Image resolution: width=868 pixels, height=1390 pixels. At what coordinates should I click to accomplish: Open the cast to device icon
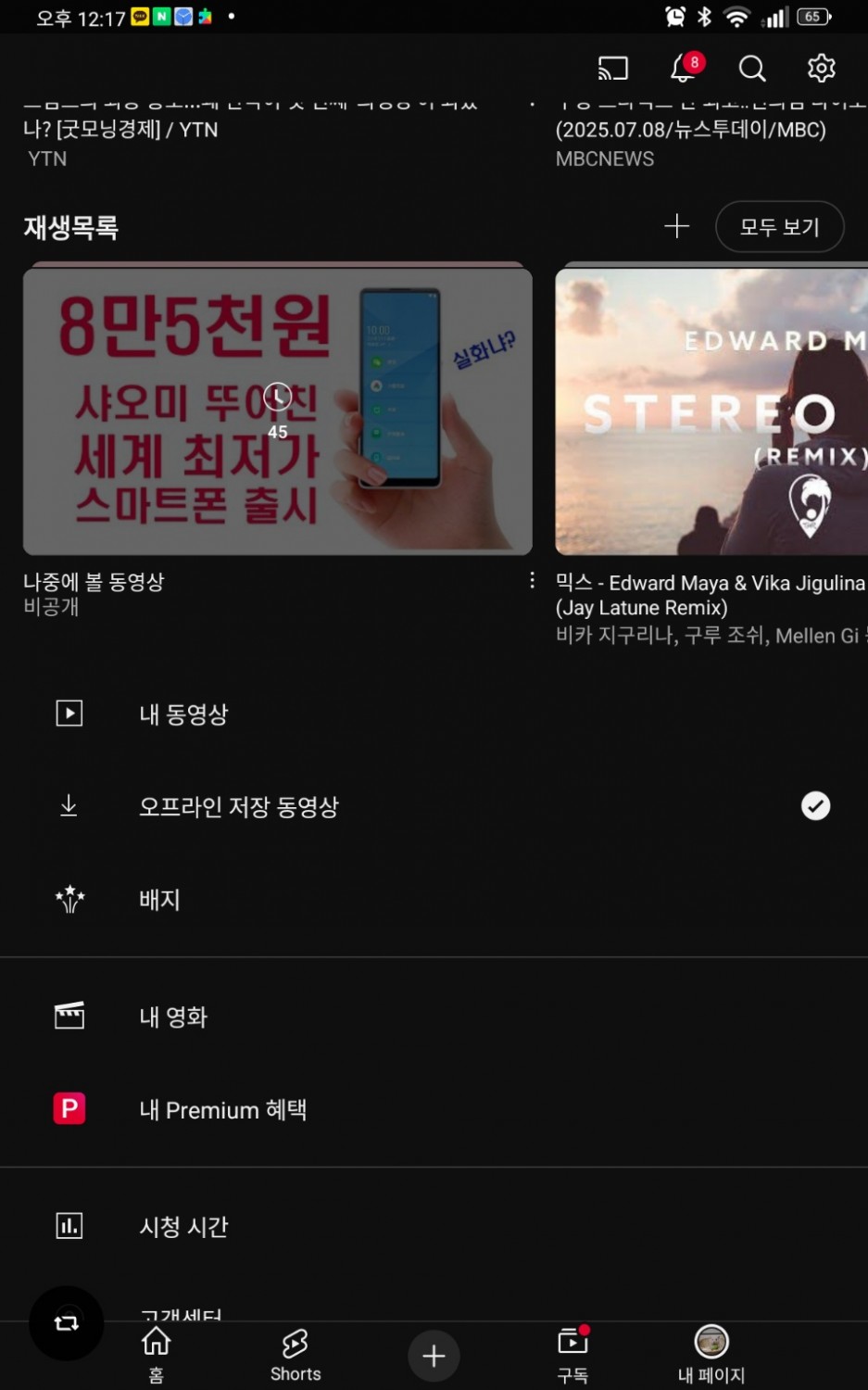(x=612, y=68)
